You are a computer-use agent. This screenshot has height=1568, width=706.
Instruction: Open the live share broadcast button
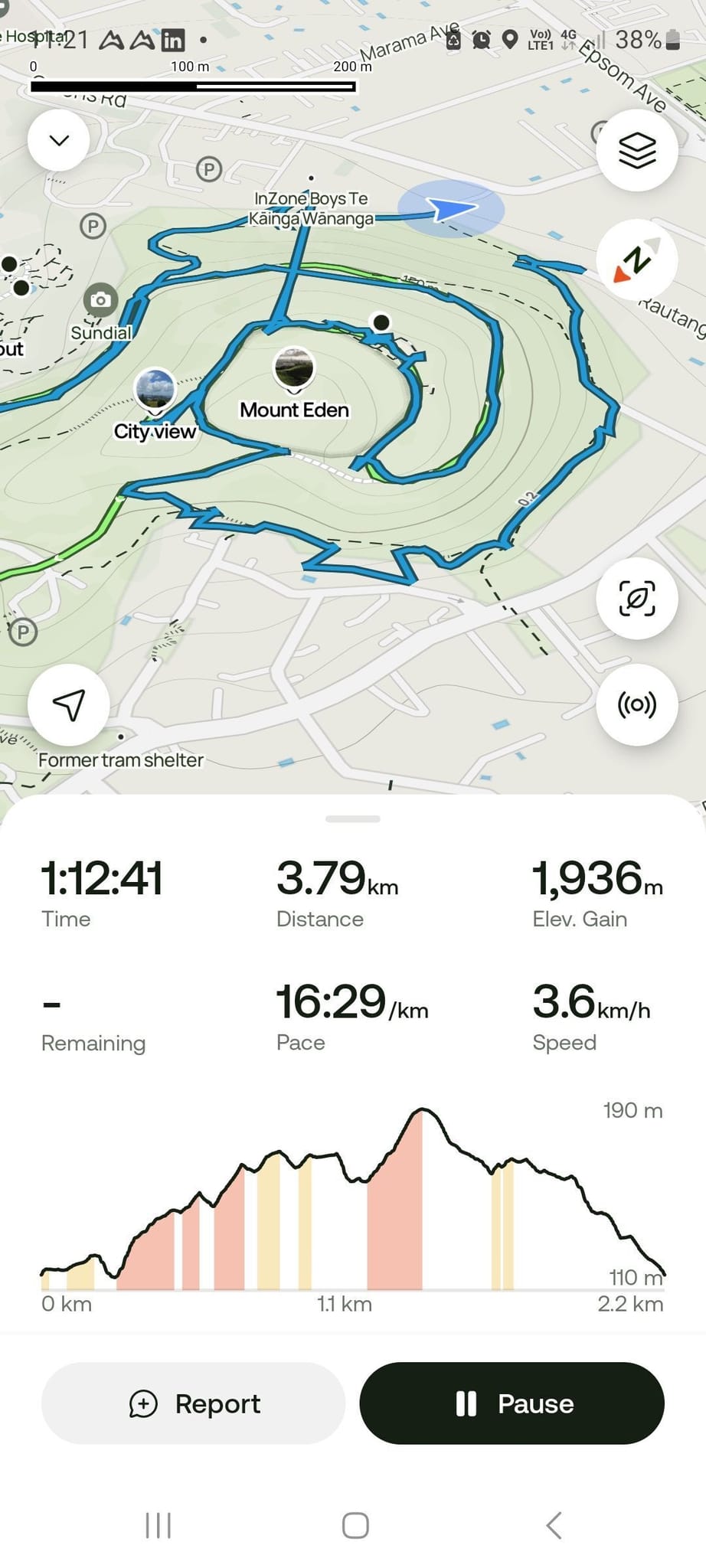point(636,704)
